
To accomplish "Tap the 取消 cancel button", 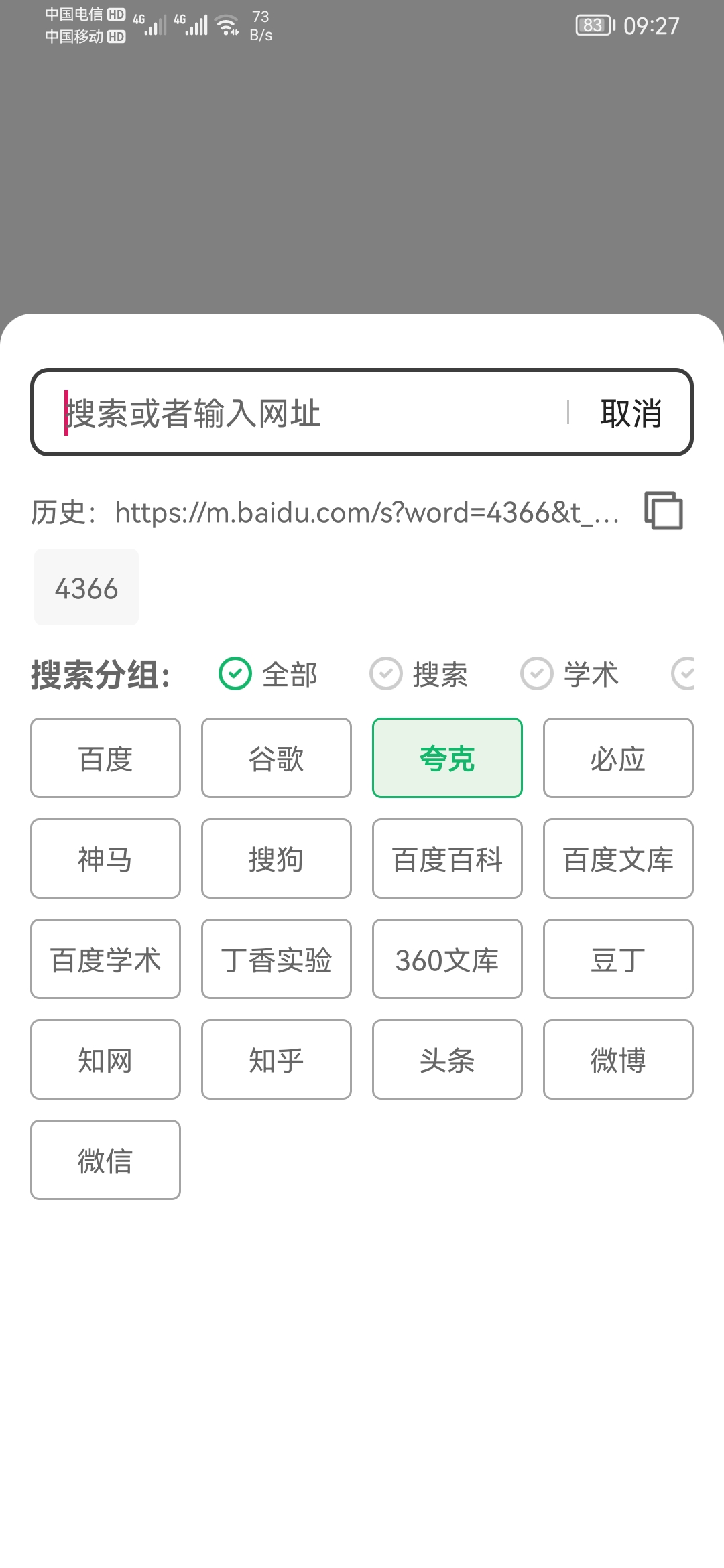I will (x=631, y=413).
